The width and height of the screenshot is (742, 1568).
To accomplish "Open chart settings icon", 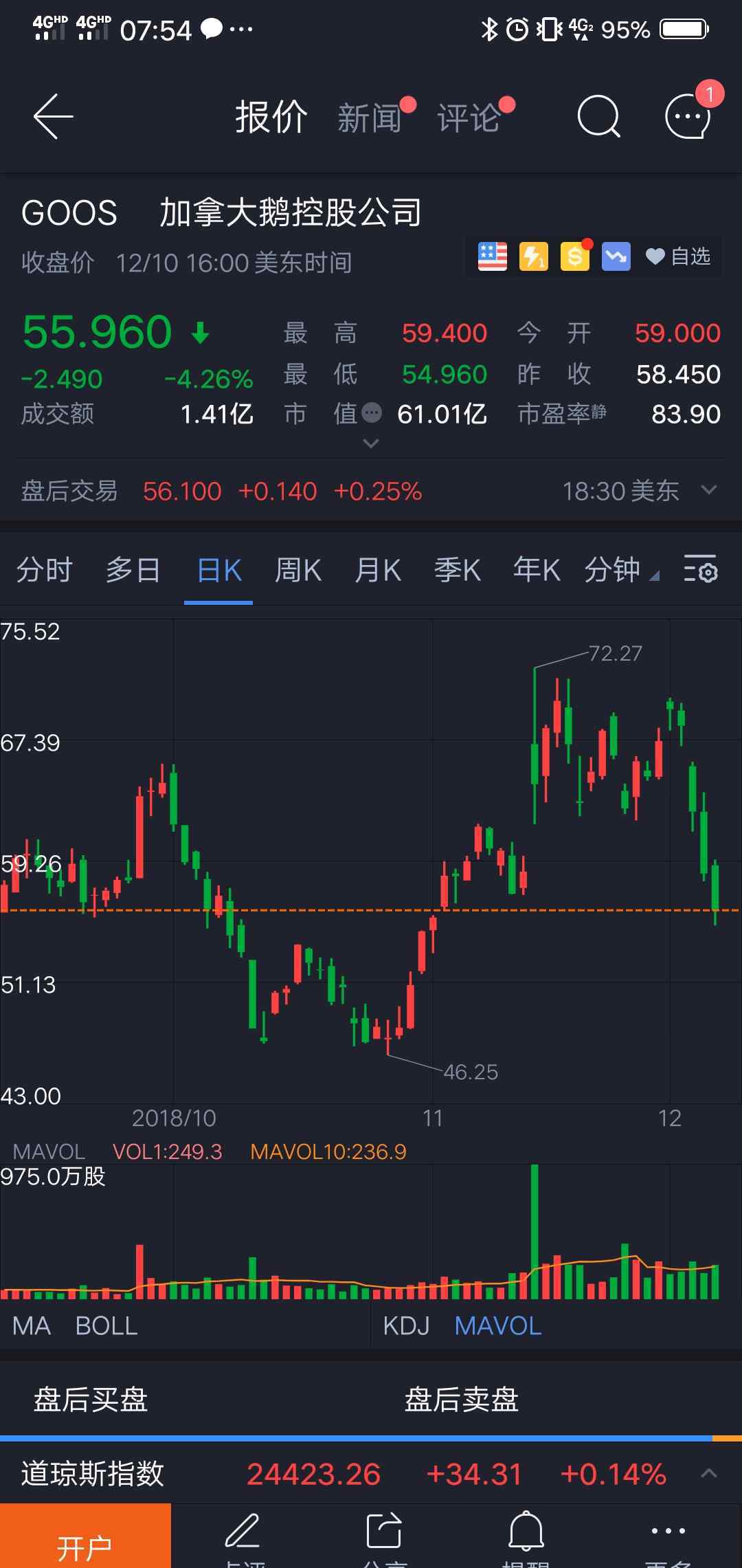I will [x=701, y=568].
